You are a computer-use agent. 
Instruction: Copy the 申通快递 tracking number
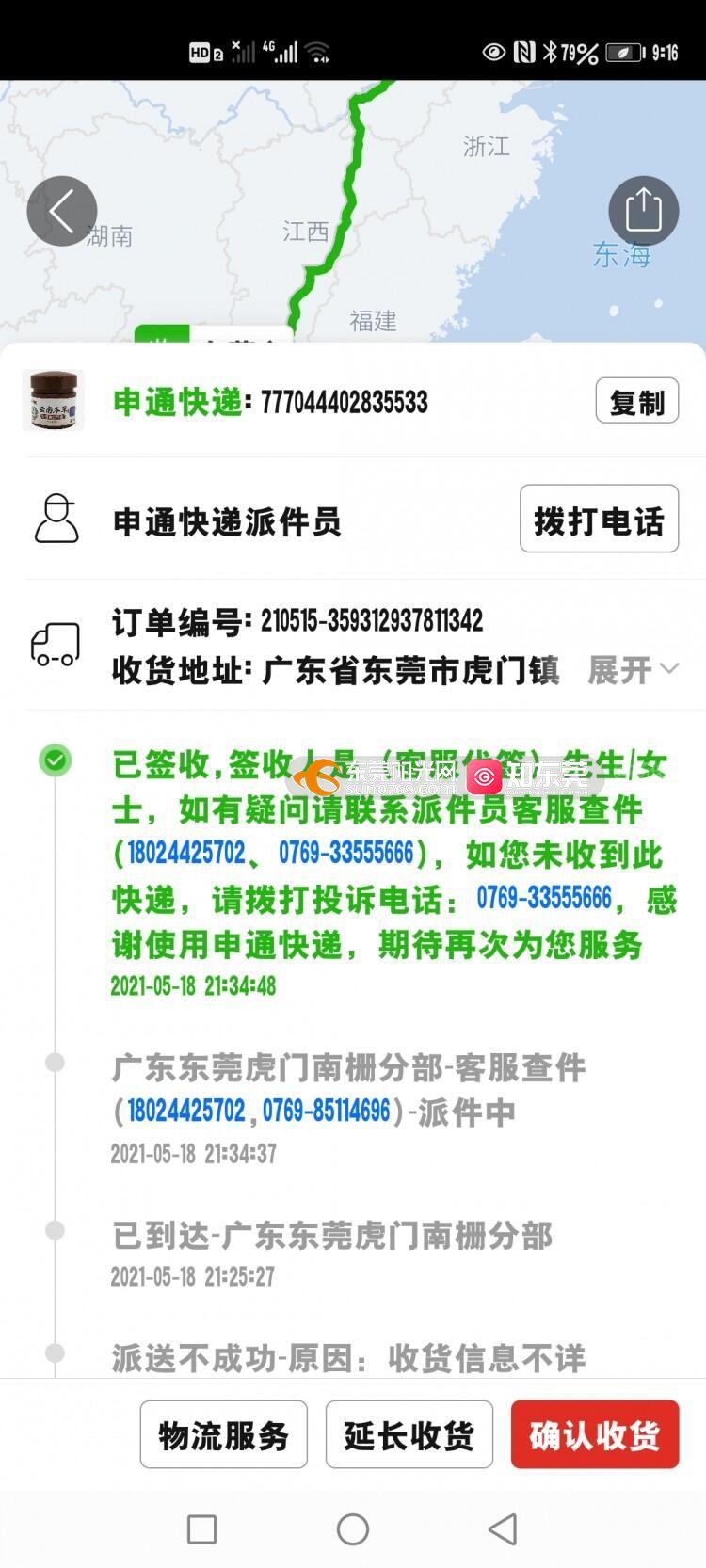636,402
